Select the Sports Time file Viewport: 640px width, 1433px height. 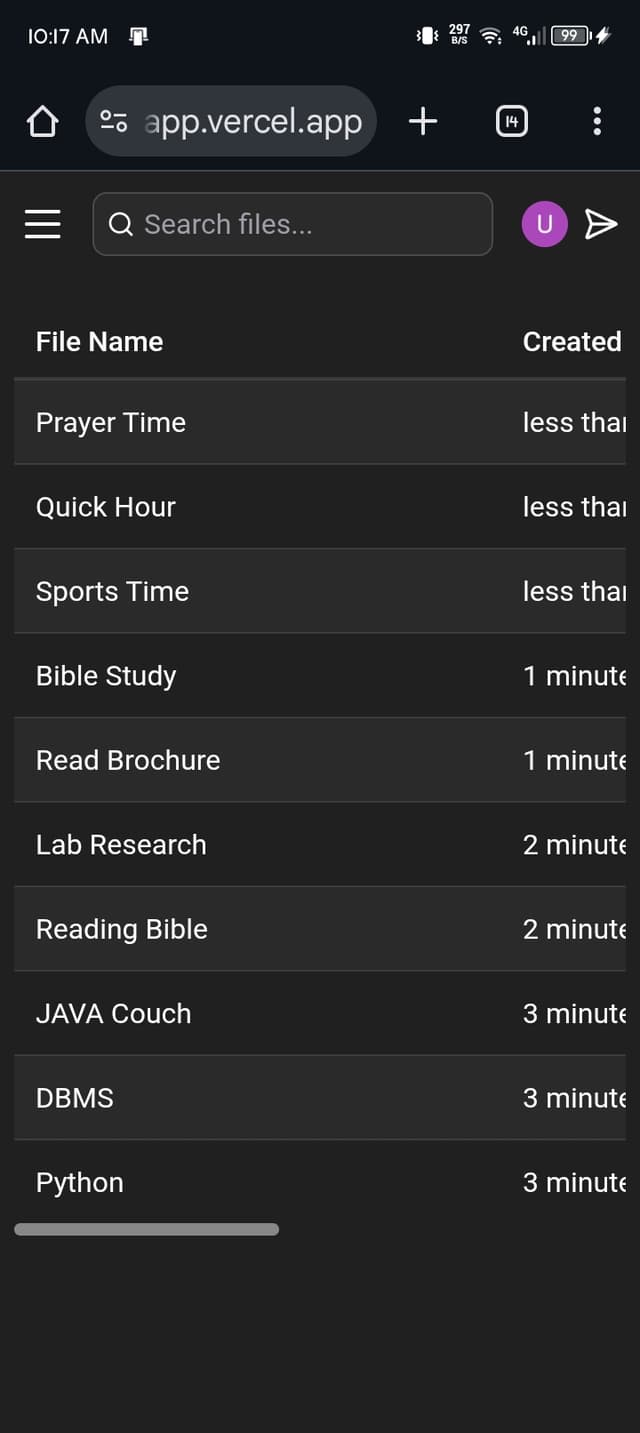tap(112, 591)
